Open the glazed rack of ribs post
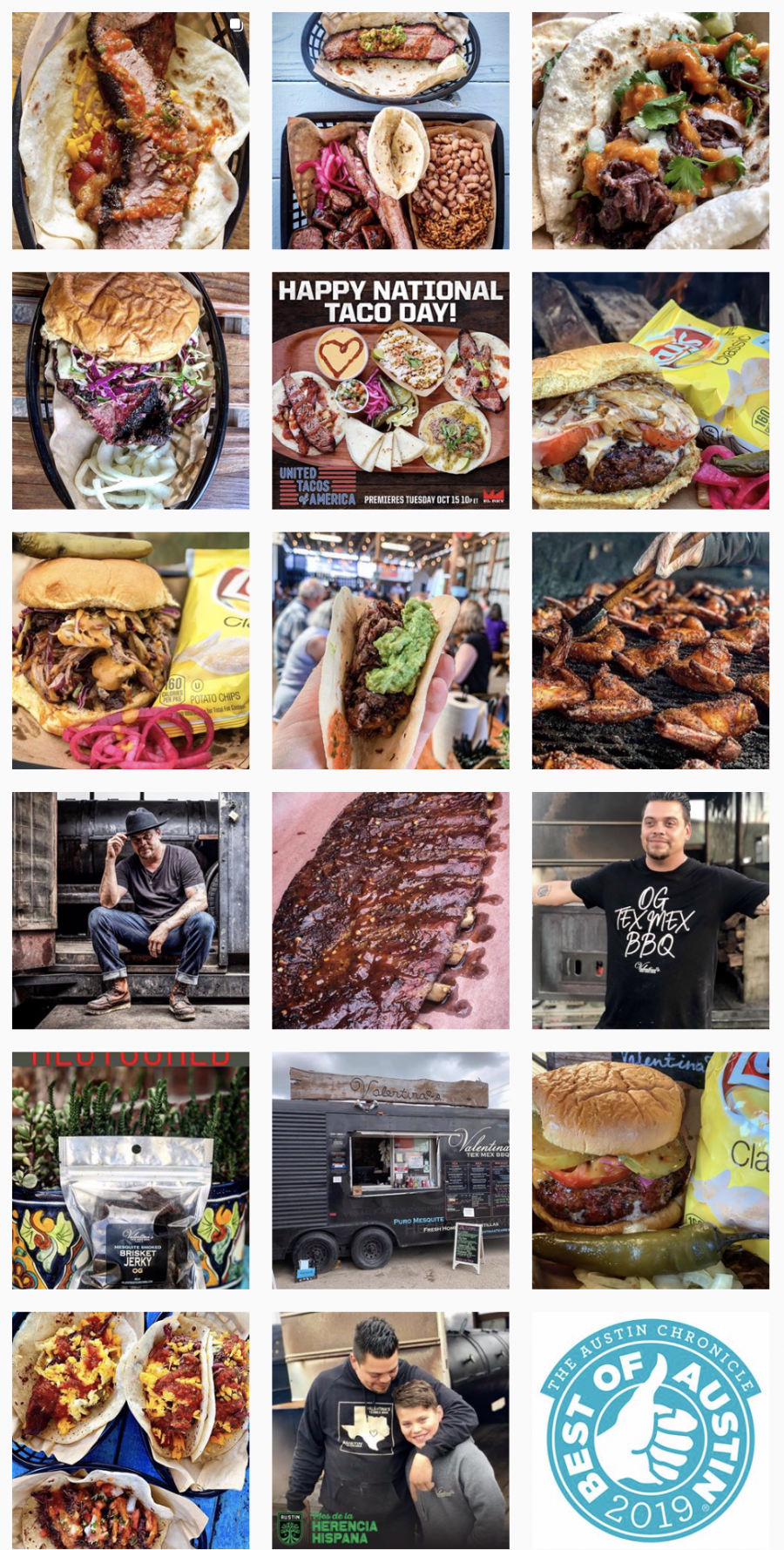Screen dimensions: 784x1550 click(390, 910)
